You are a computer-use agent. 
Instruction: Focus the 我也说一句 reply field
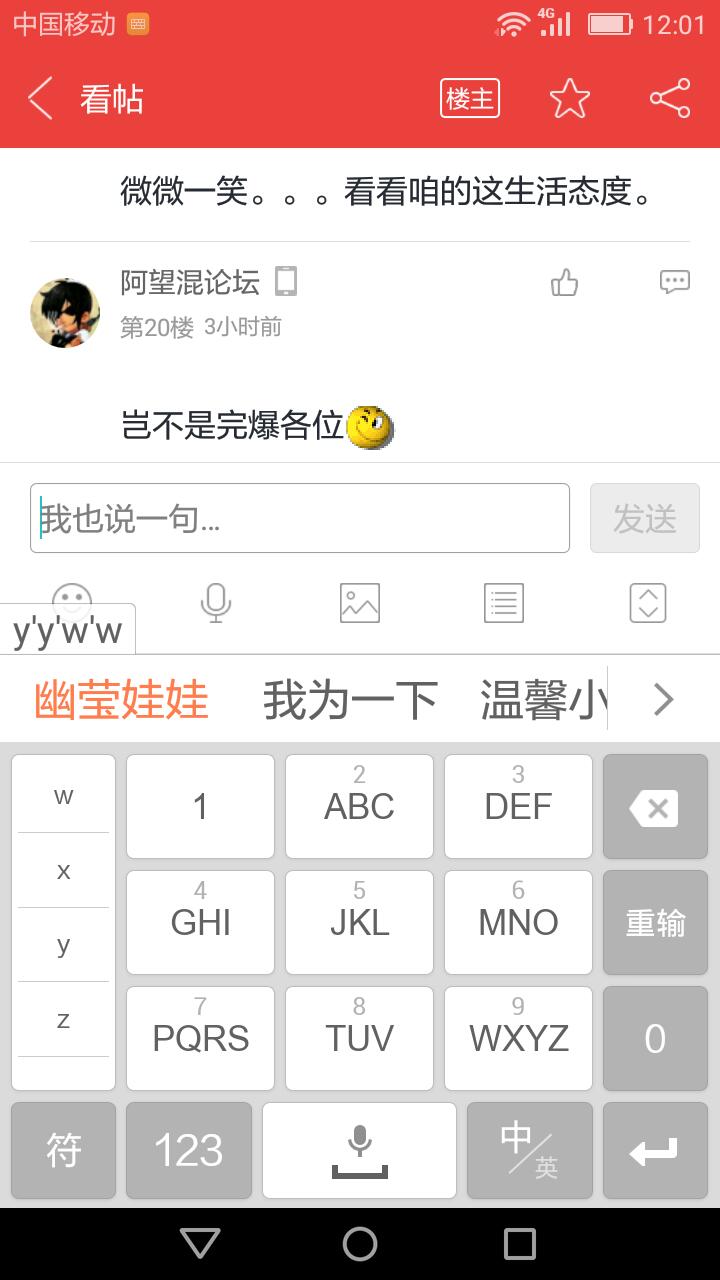[300, 518]
